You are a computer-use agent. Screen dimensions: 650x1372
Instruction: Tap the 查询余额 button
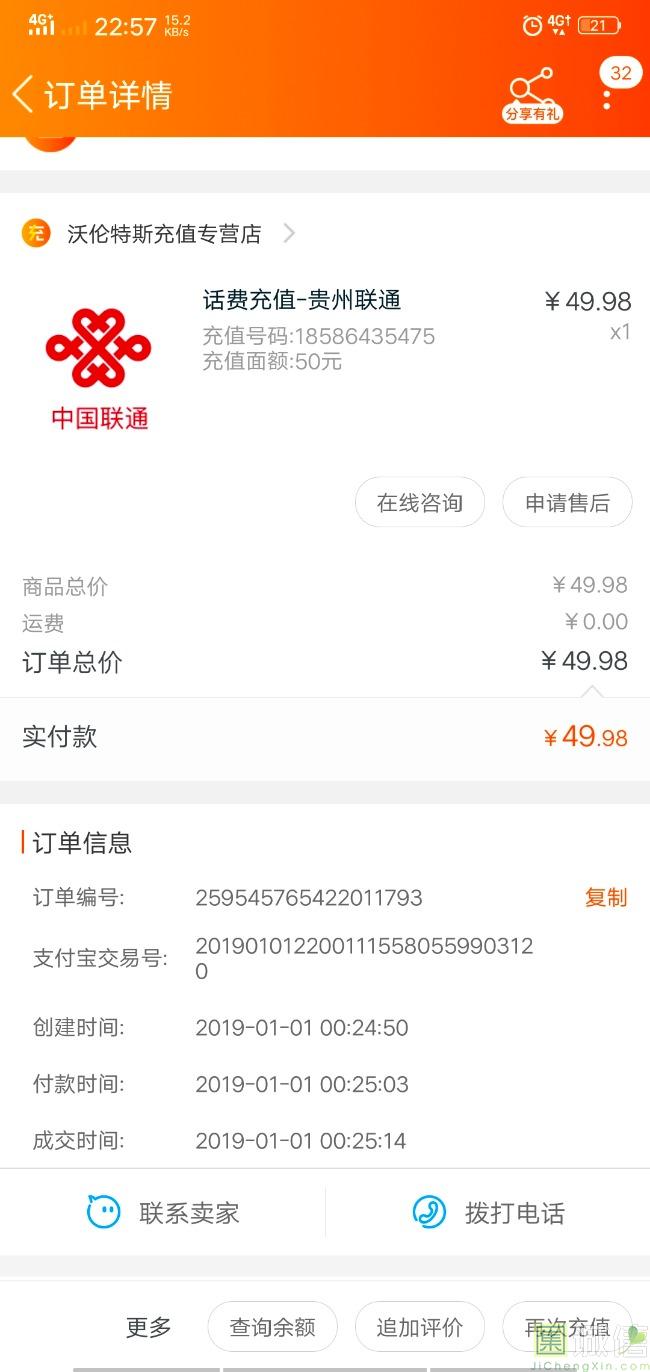click(272, 1327)
